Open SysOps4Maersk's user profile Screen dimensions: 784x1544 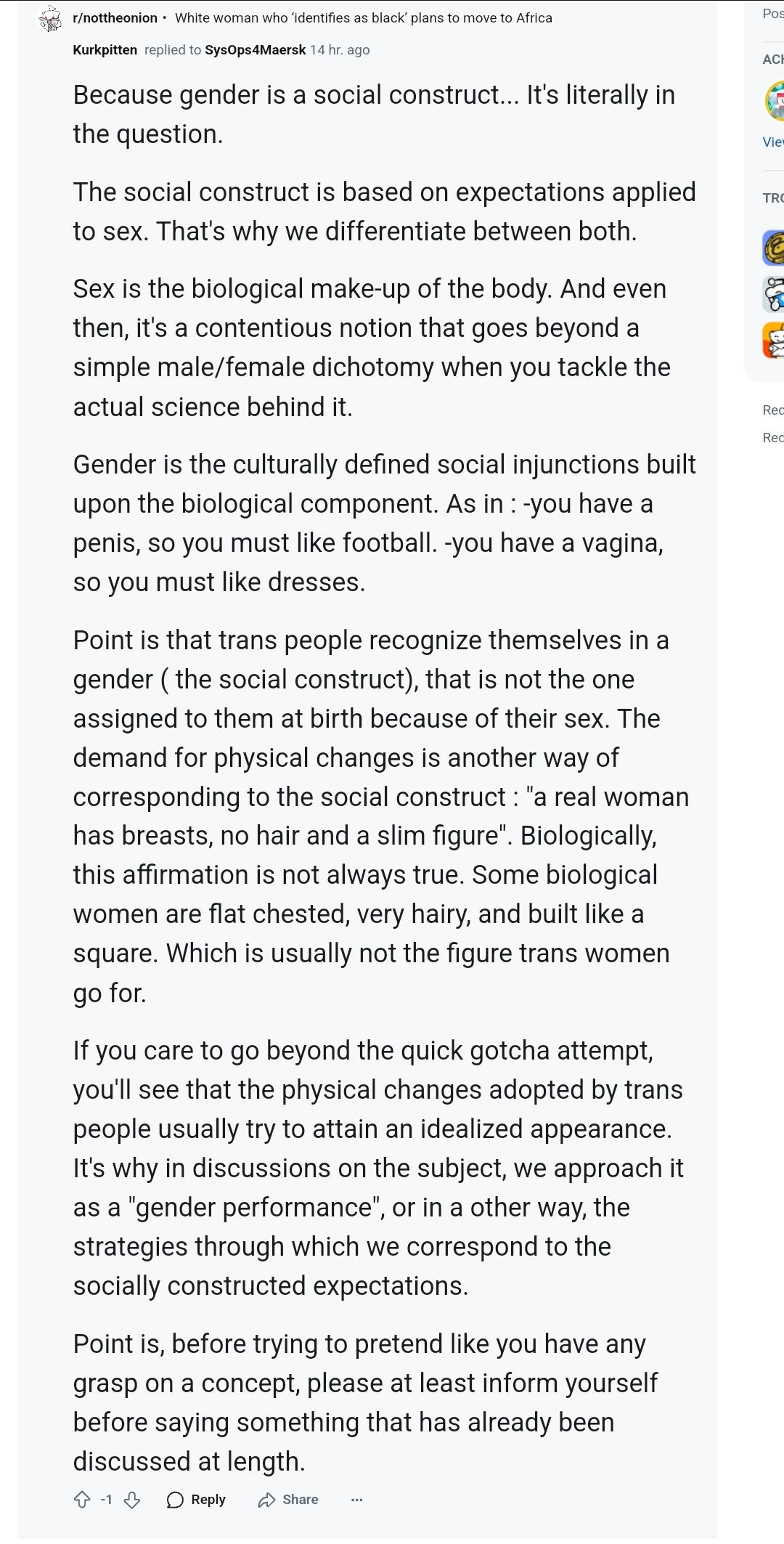point(255,50)
